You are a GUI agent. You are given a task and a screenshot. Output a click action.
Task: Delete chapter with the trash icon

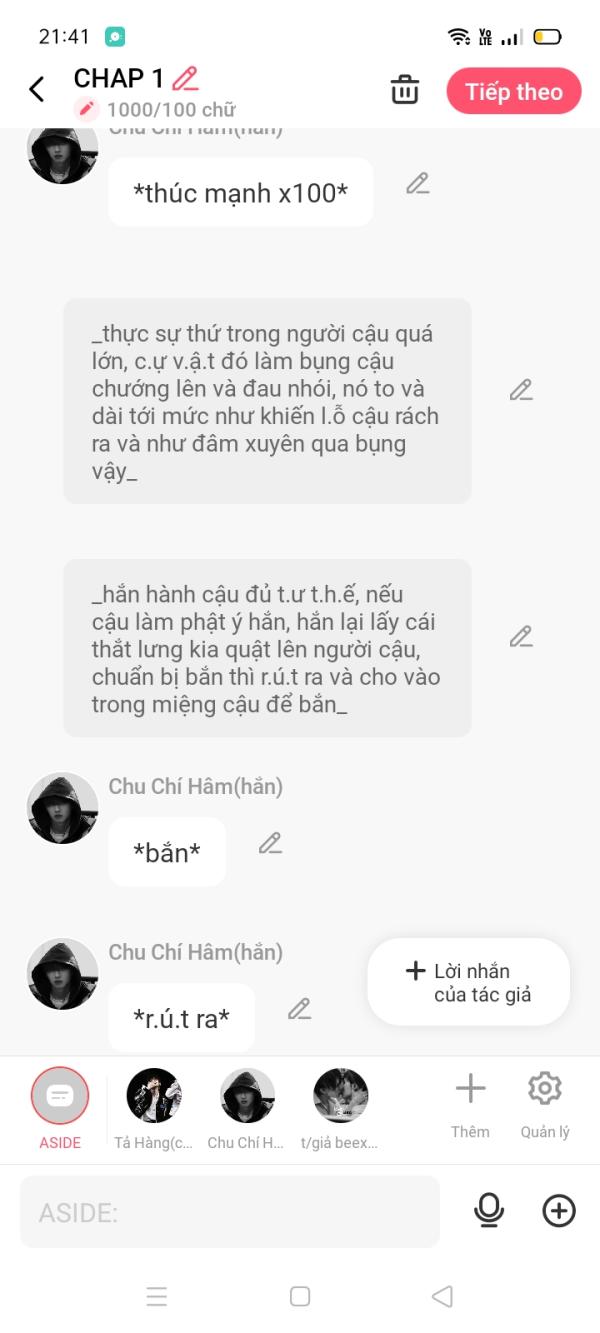[x=405, y=90]
